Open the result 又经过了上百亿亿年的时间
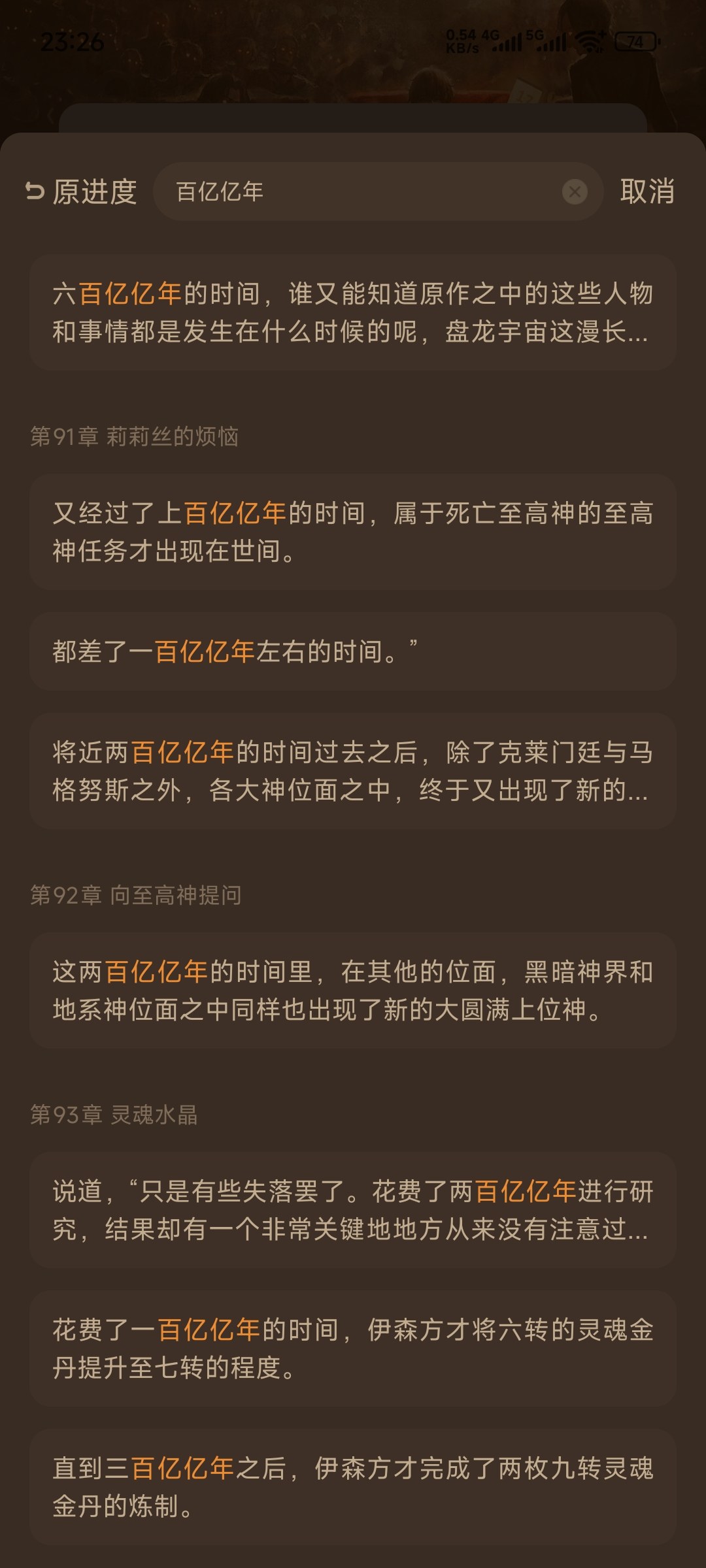This screenshot has width=706, height=1568. 353,532
